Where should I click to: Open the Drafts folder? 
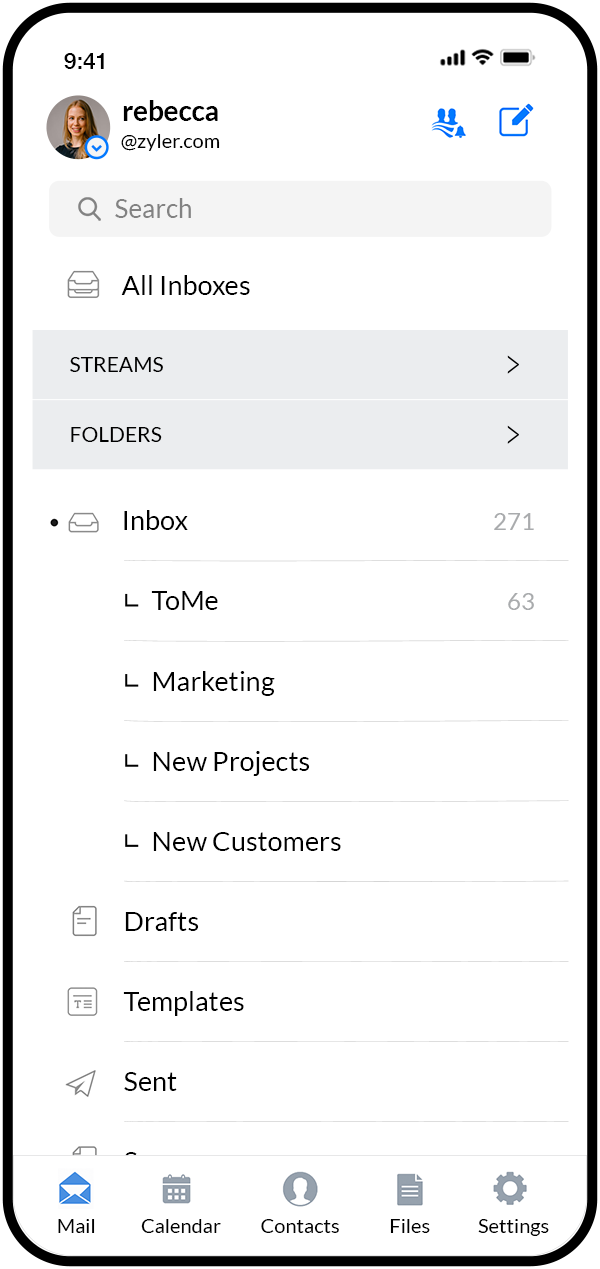click(161, 922)
